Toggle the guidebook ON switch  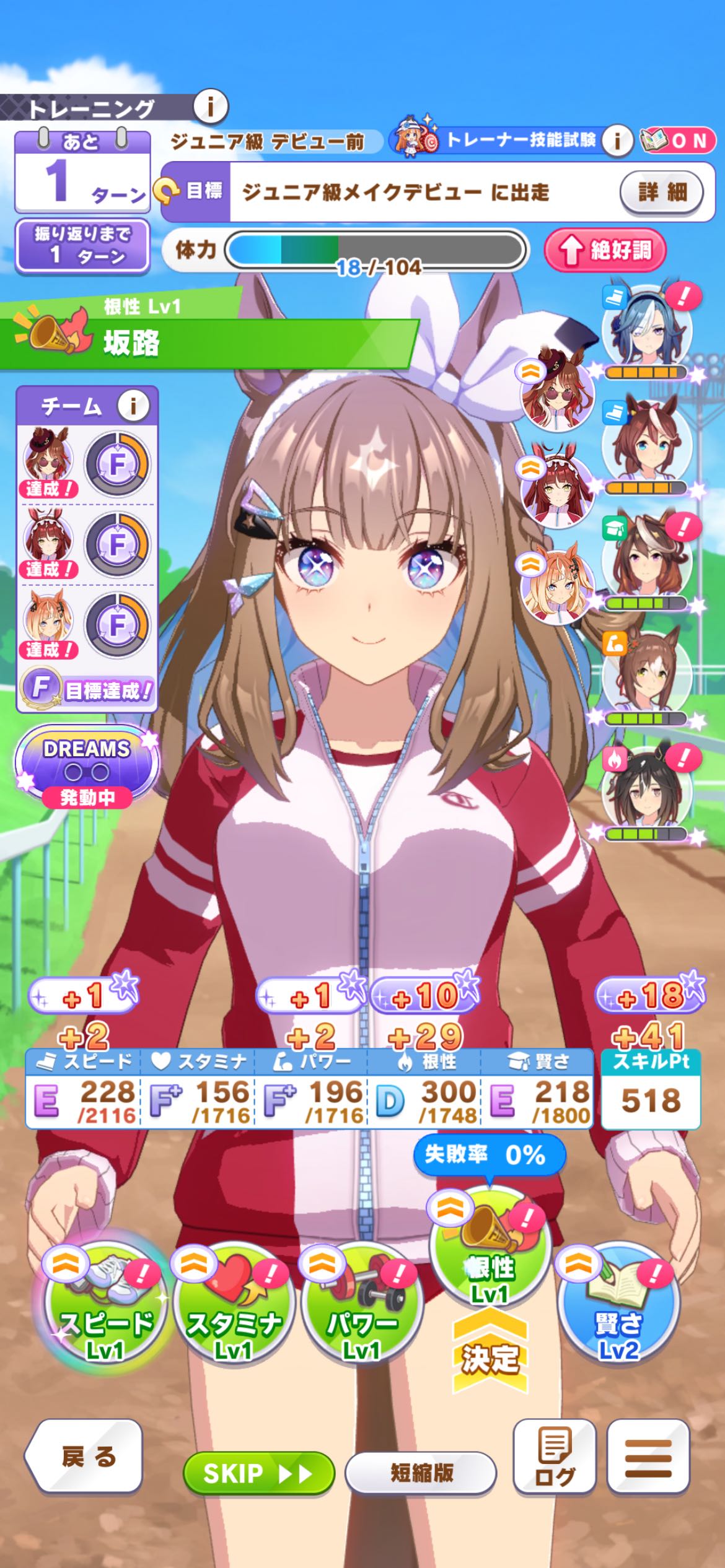678,141
